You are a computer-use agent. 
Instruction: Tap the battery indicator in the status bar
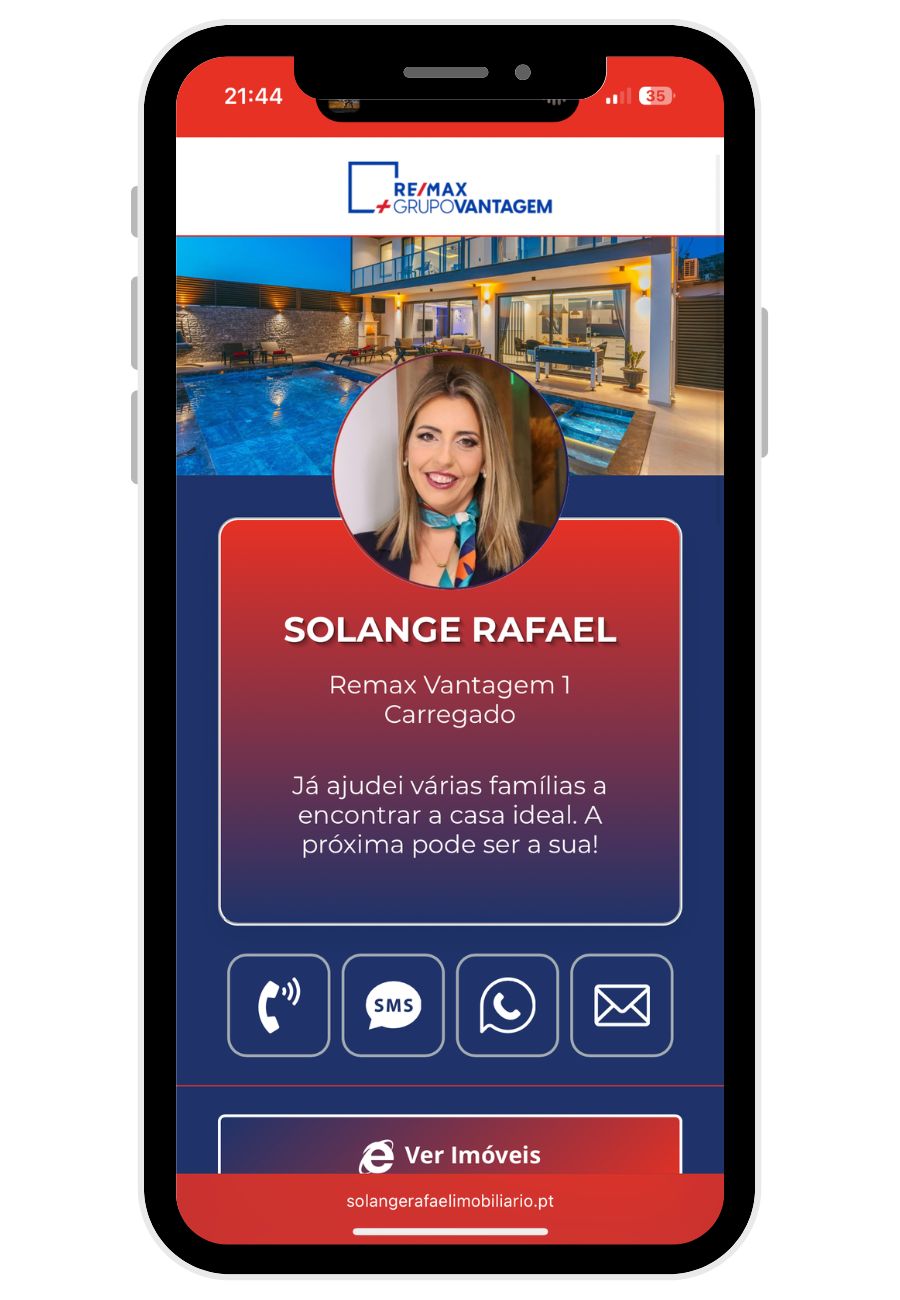655,97
